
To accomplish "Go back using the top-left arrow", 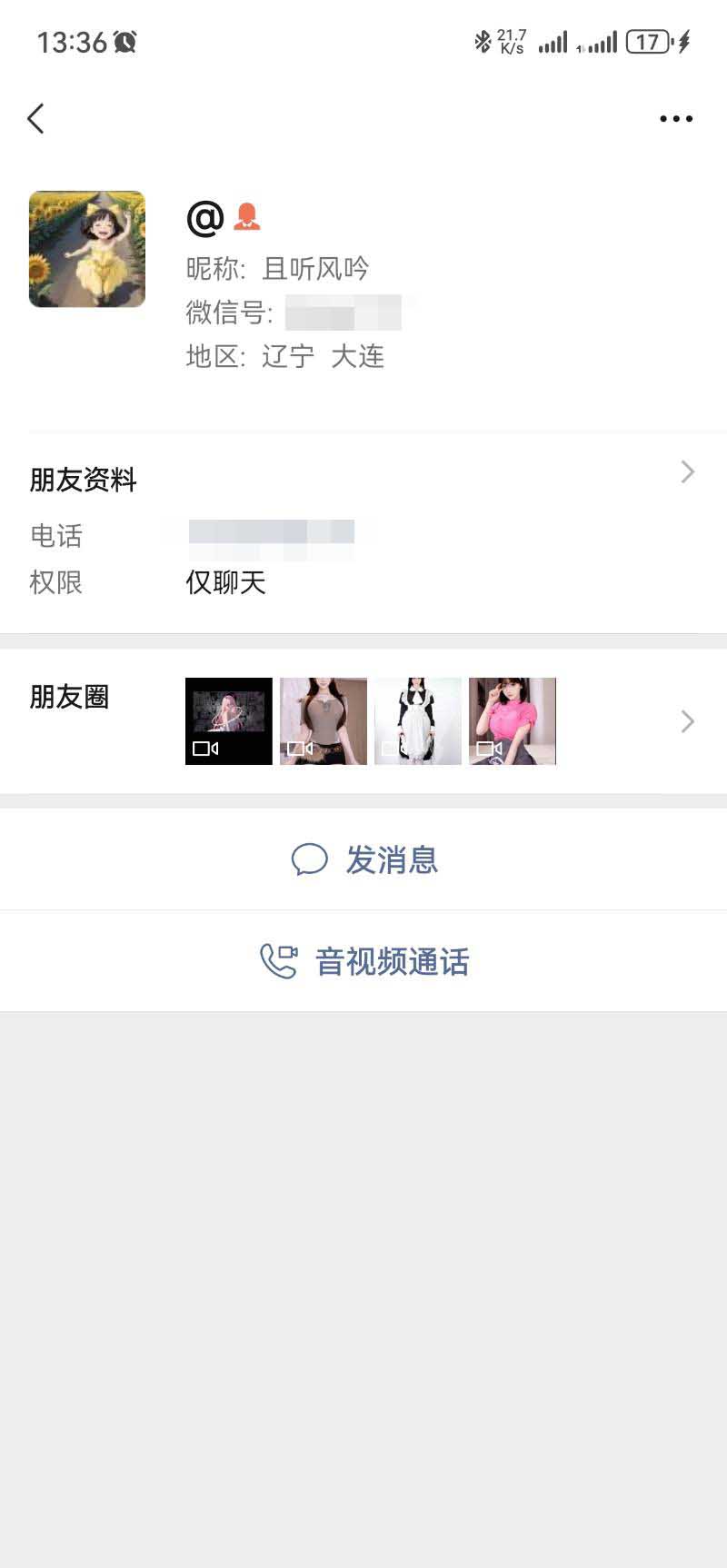I will tap(36, 118).
